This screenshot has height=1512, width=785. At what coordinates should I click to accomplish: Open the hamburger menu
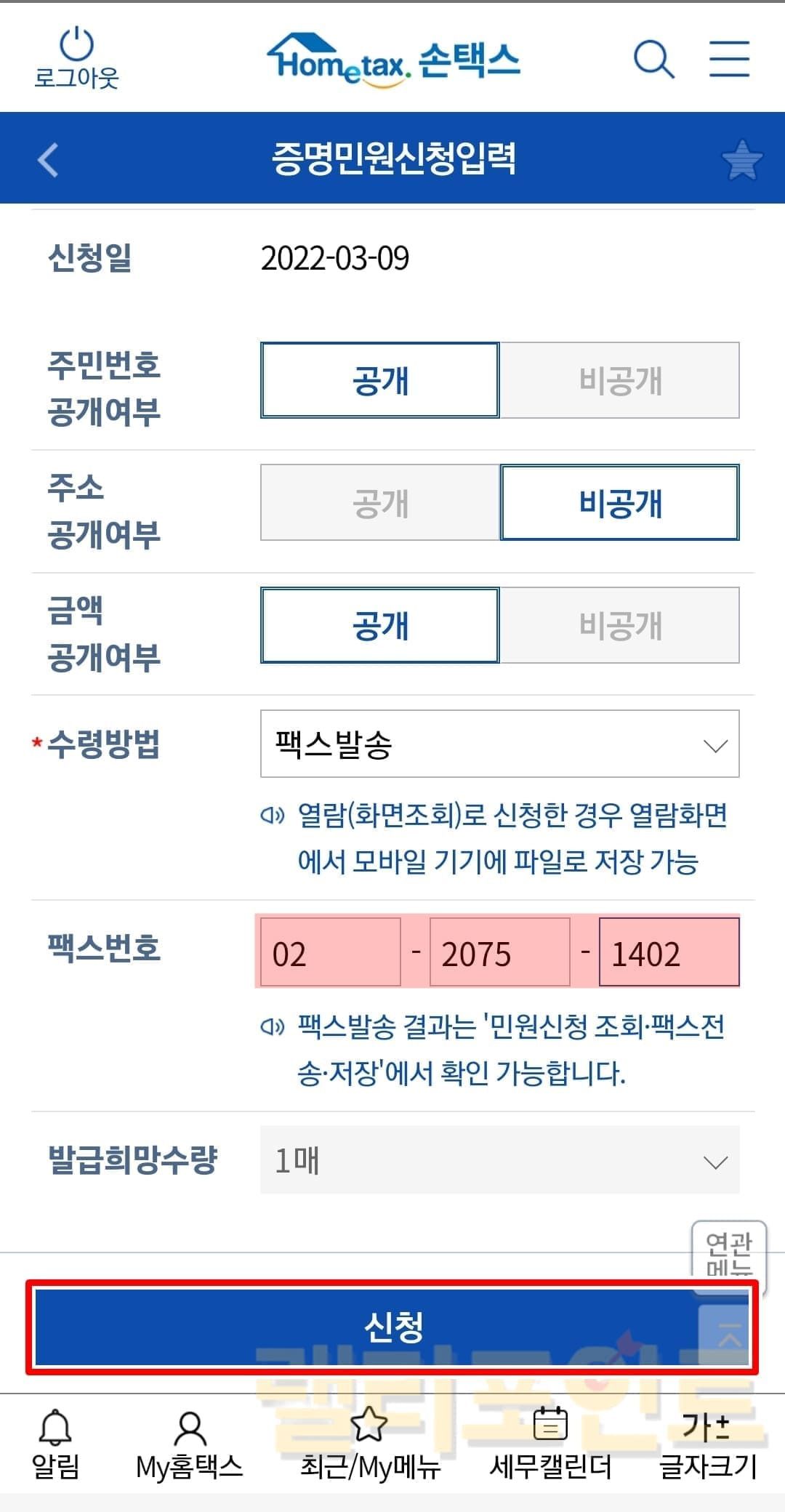point(729,59)
